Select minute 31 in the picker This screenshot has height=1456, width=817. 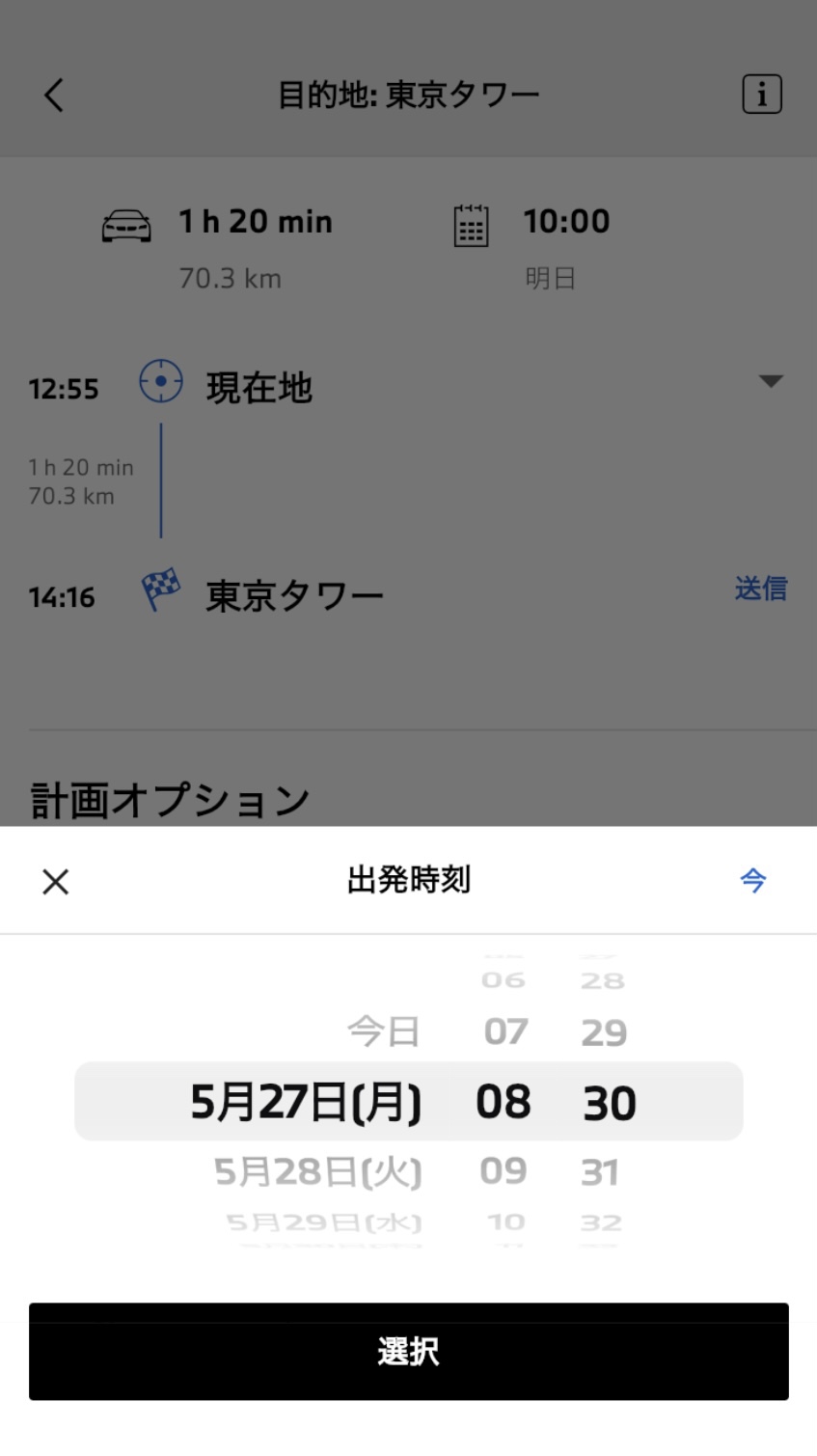[600, 1172]
